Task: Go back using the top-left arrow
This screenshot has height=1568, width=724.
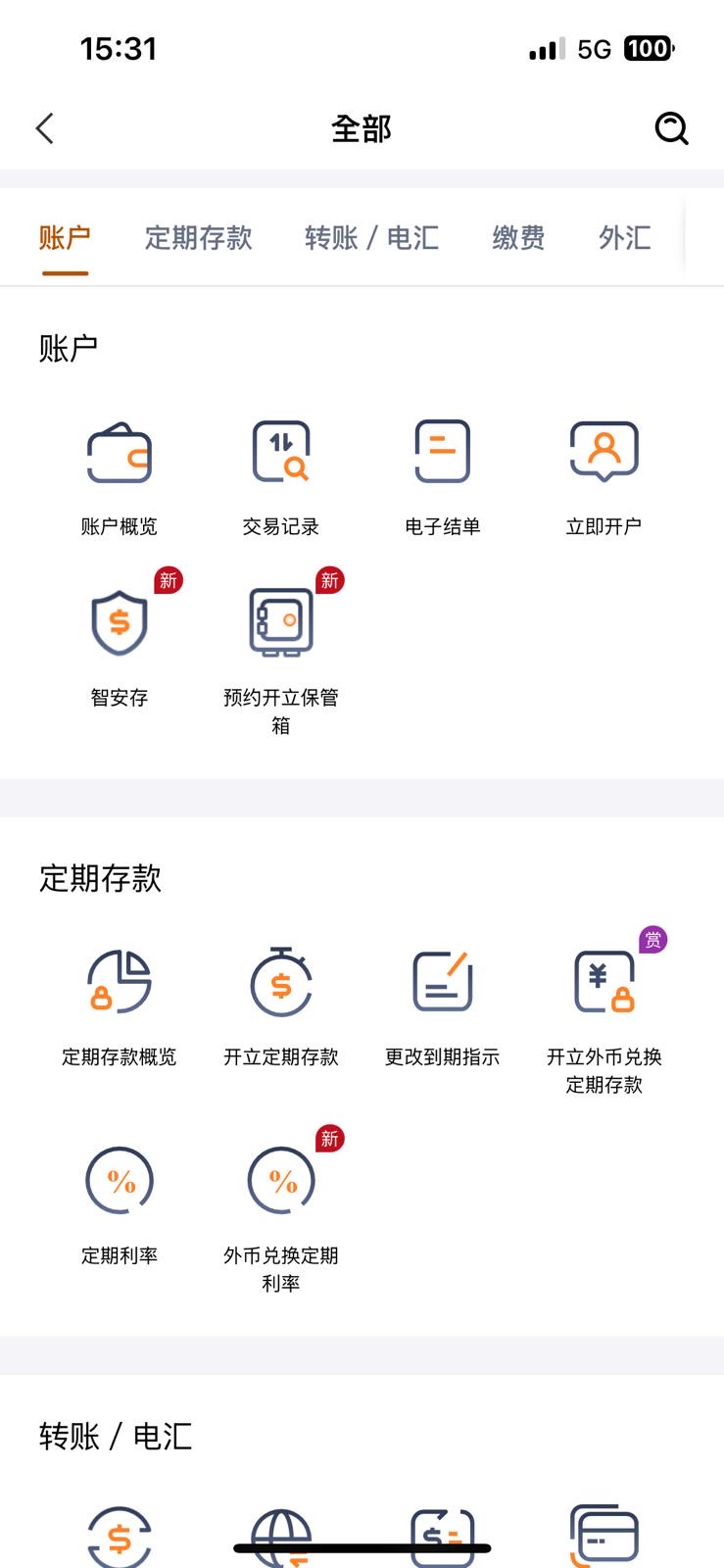Action: 45,128
